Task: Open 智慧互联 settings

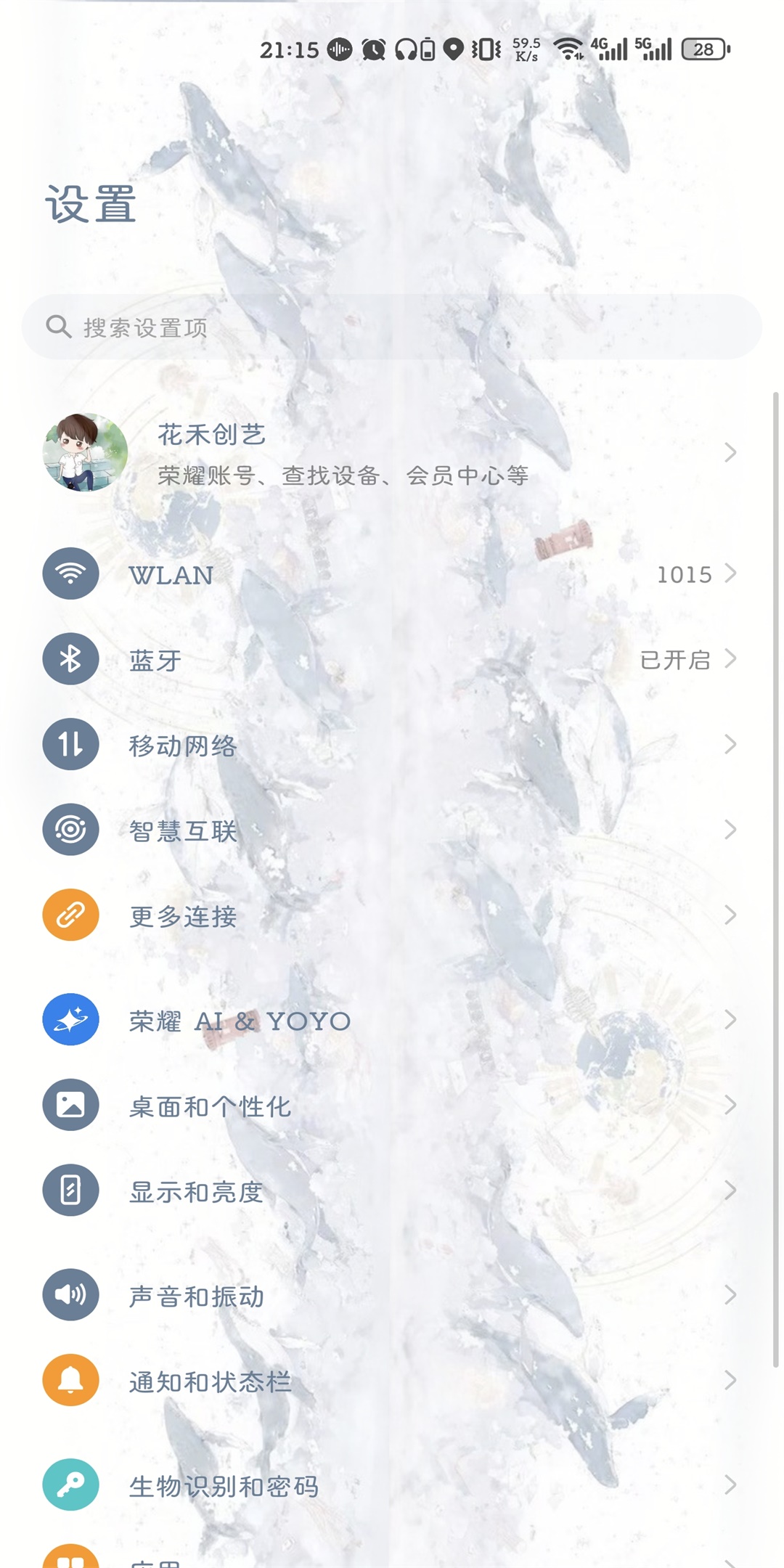Action: (x=392, y=830)
